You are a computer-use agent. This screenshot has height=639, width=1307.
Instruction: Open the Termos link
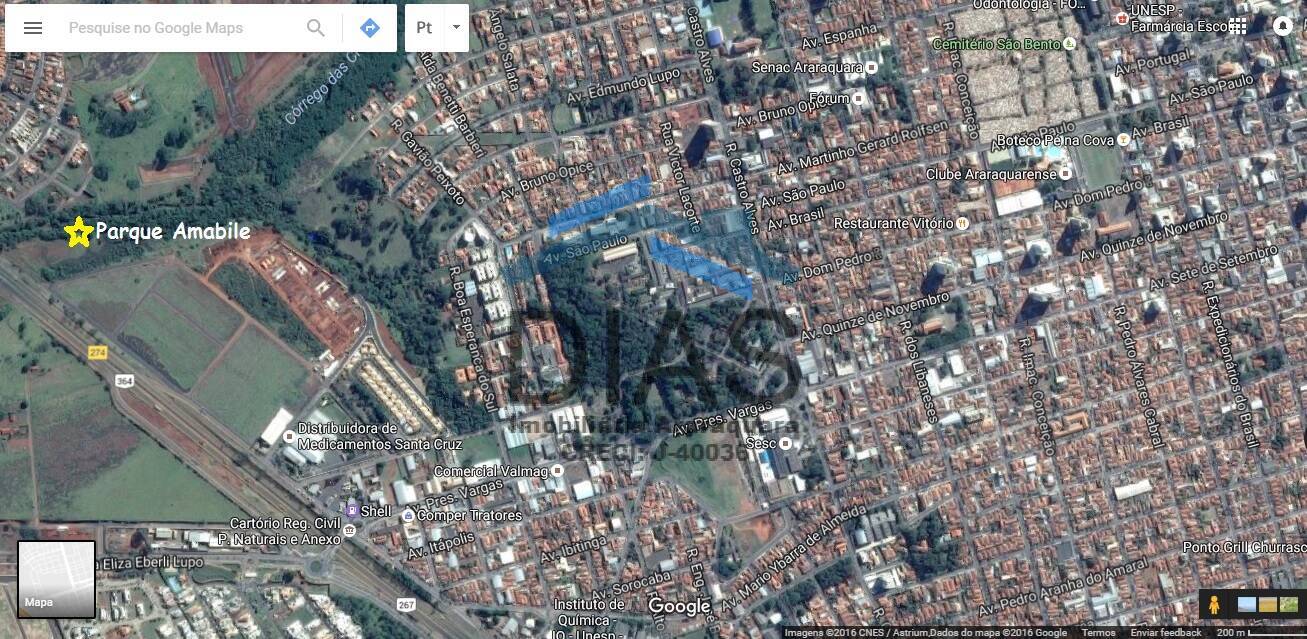point(1098,633)
